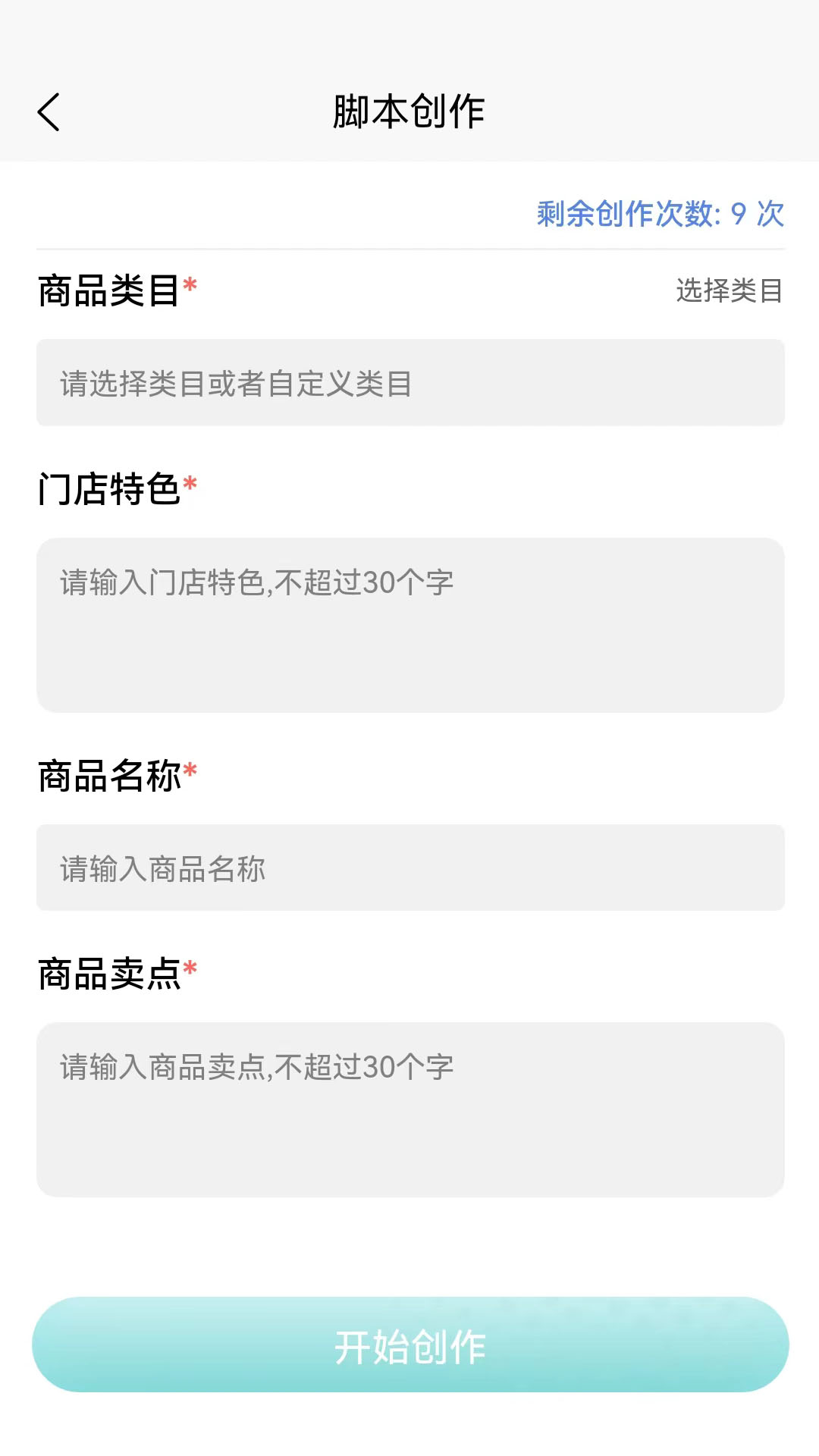Tap the back arrow to return
This screenshot has height=1456, width=819.
pos(49,111)
